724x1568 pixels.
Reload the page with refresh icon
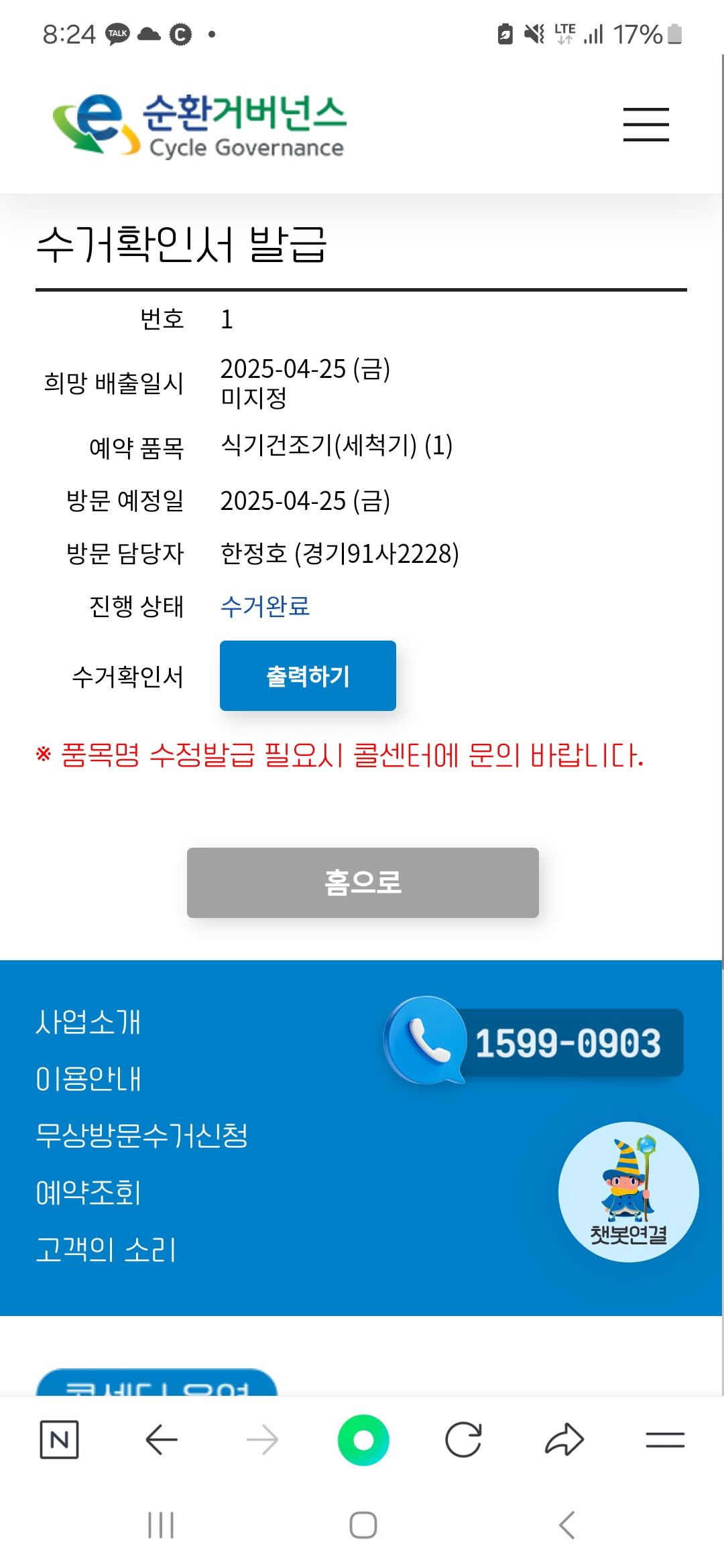463,1439
